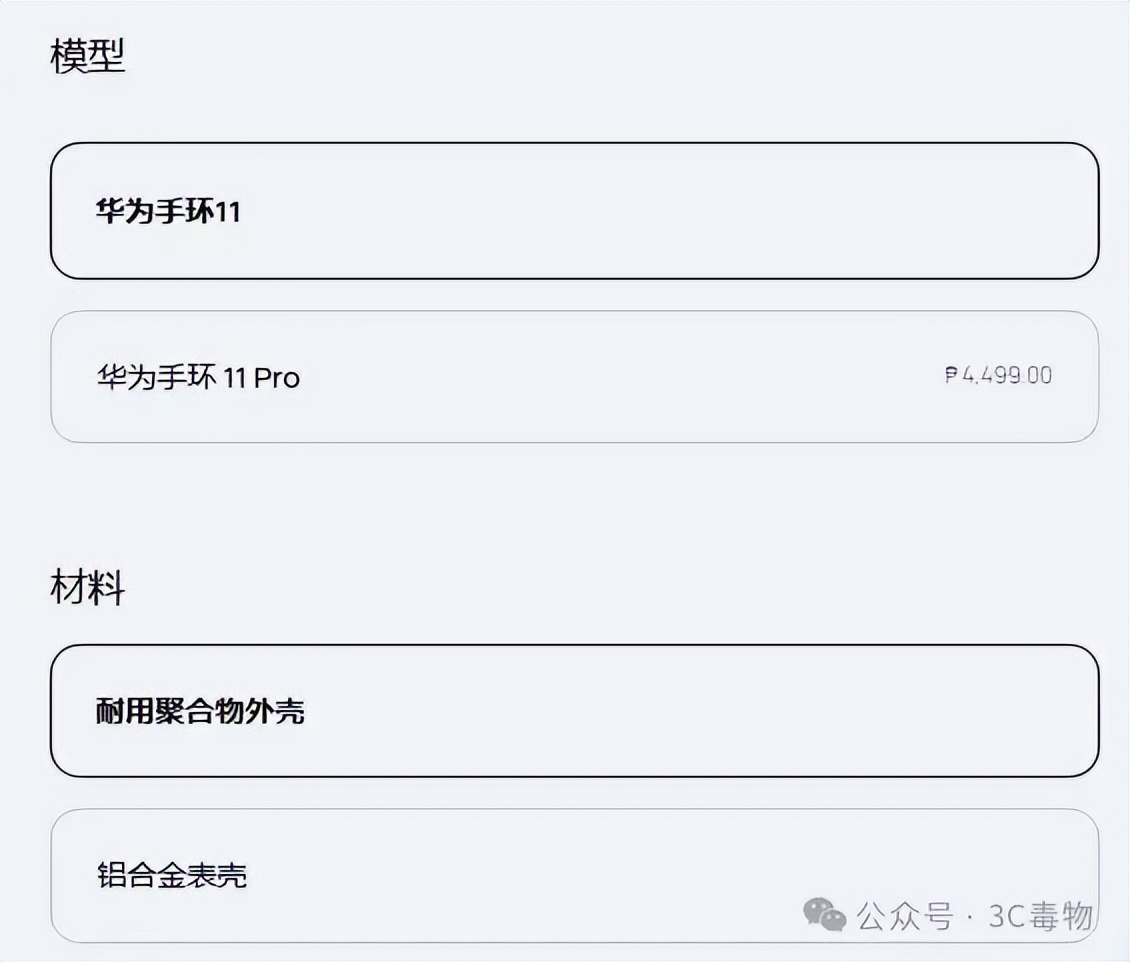Choose the 铝合金表壳 material
Viewport: 1130px width, 962px height.
574,875
